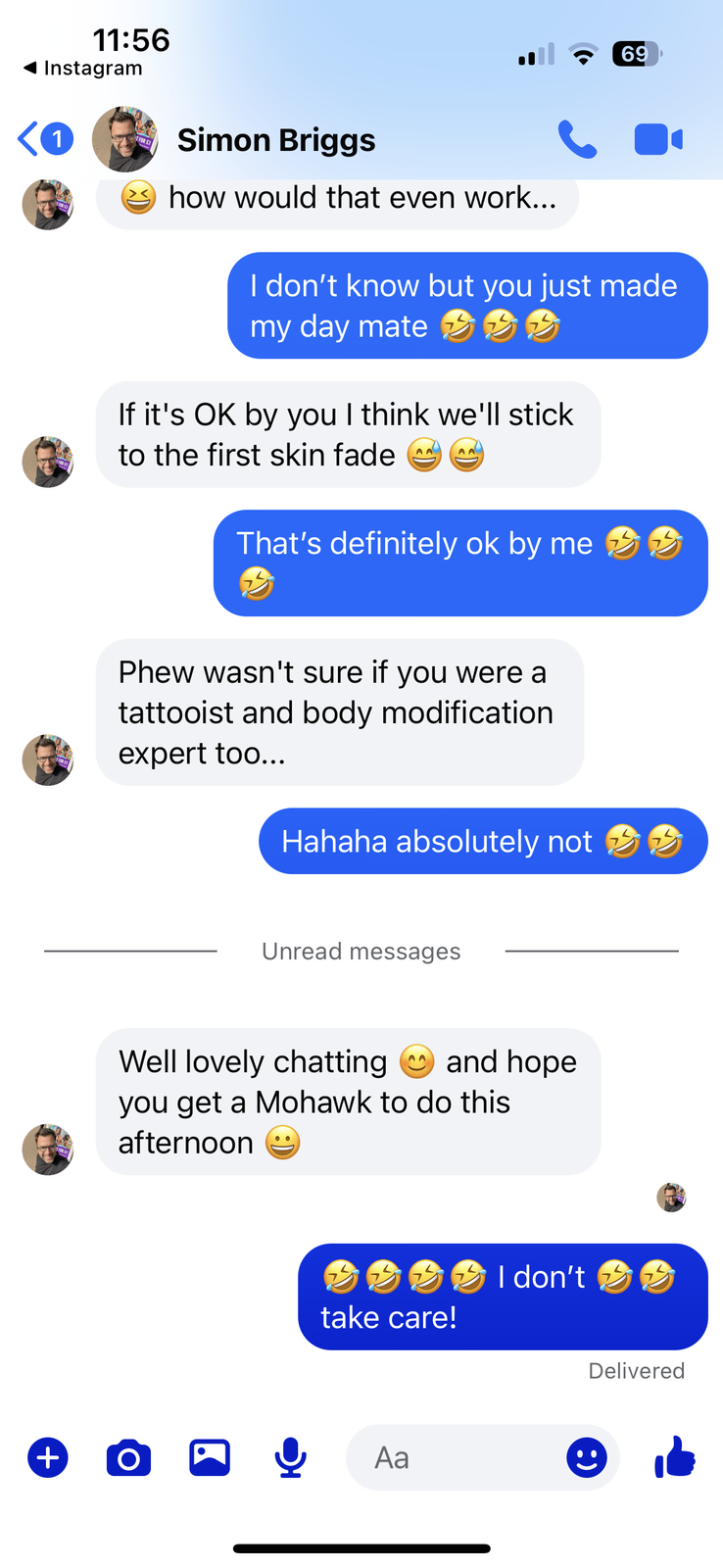Start a voice call with Simon Briggs

(577, 139)
